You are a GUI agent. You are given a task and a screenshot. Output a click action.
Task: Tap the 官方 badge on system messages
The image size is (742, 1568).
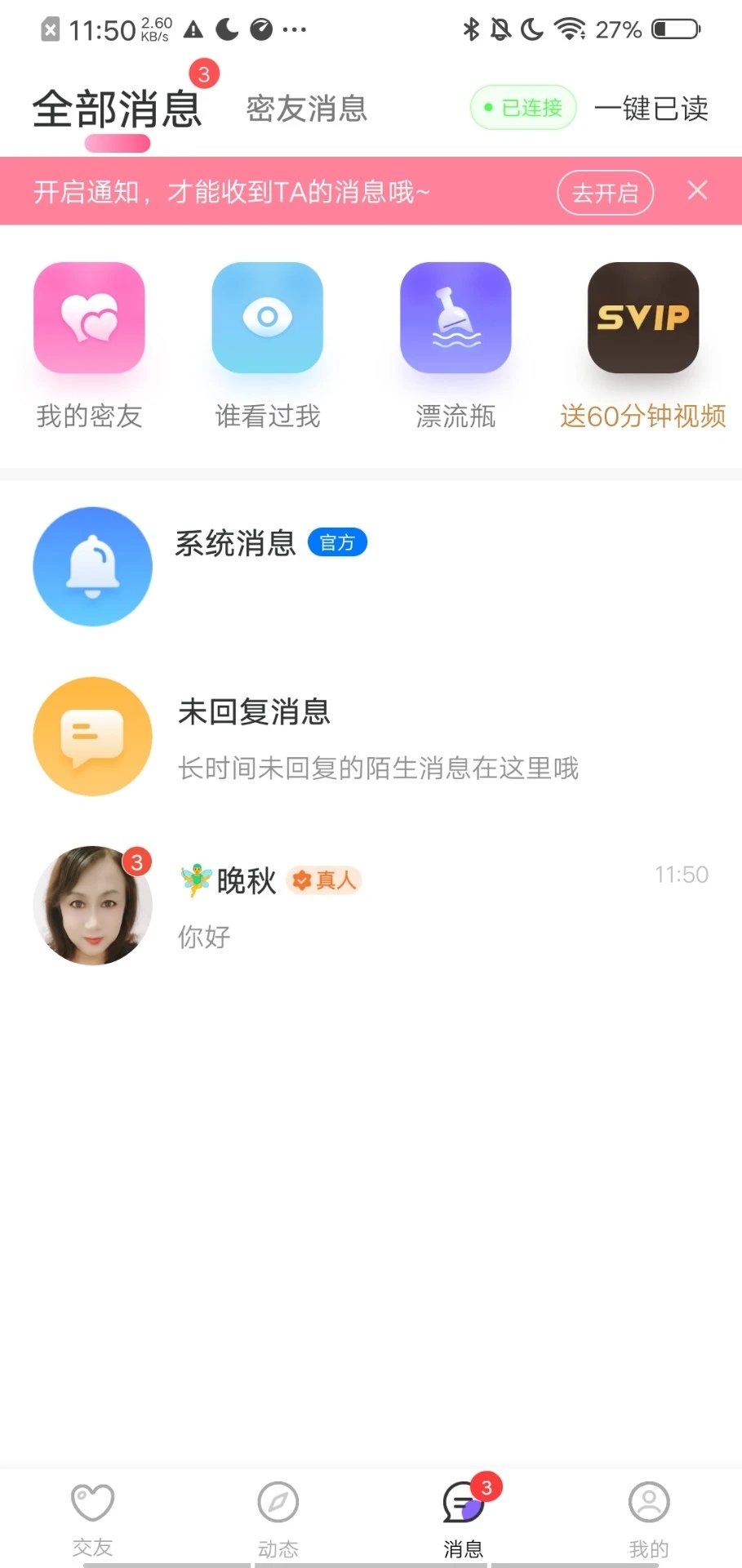pyautogui.click(x=337, y=541)
